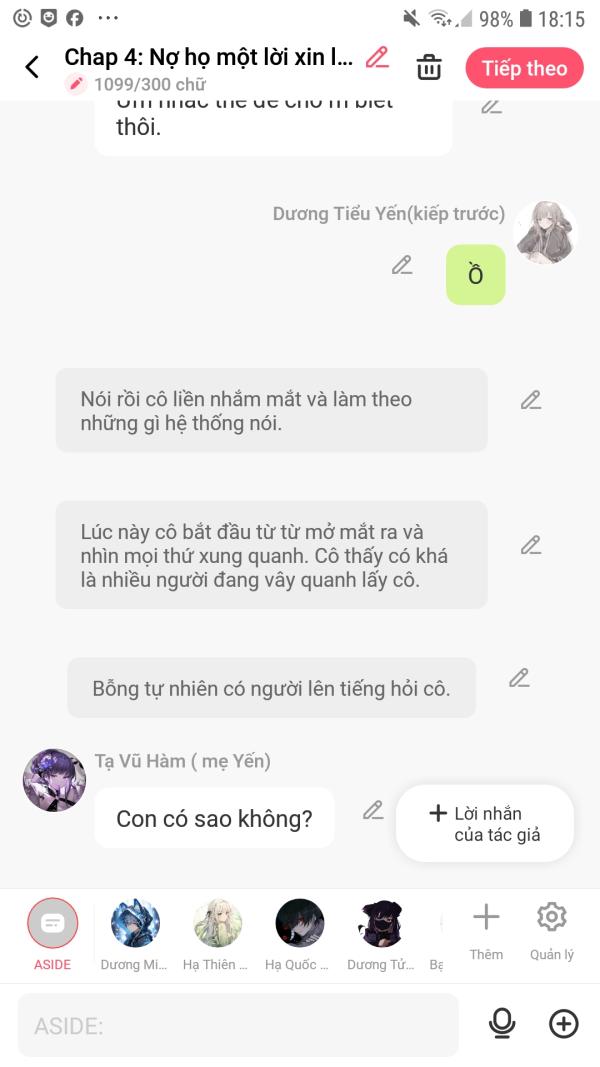
Task: Edit the "Lúc này cô bắt đầu" narration
Action: coord(531,545)
